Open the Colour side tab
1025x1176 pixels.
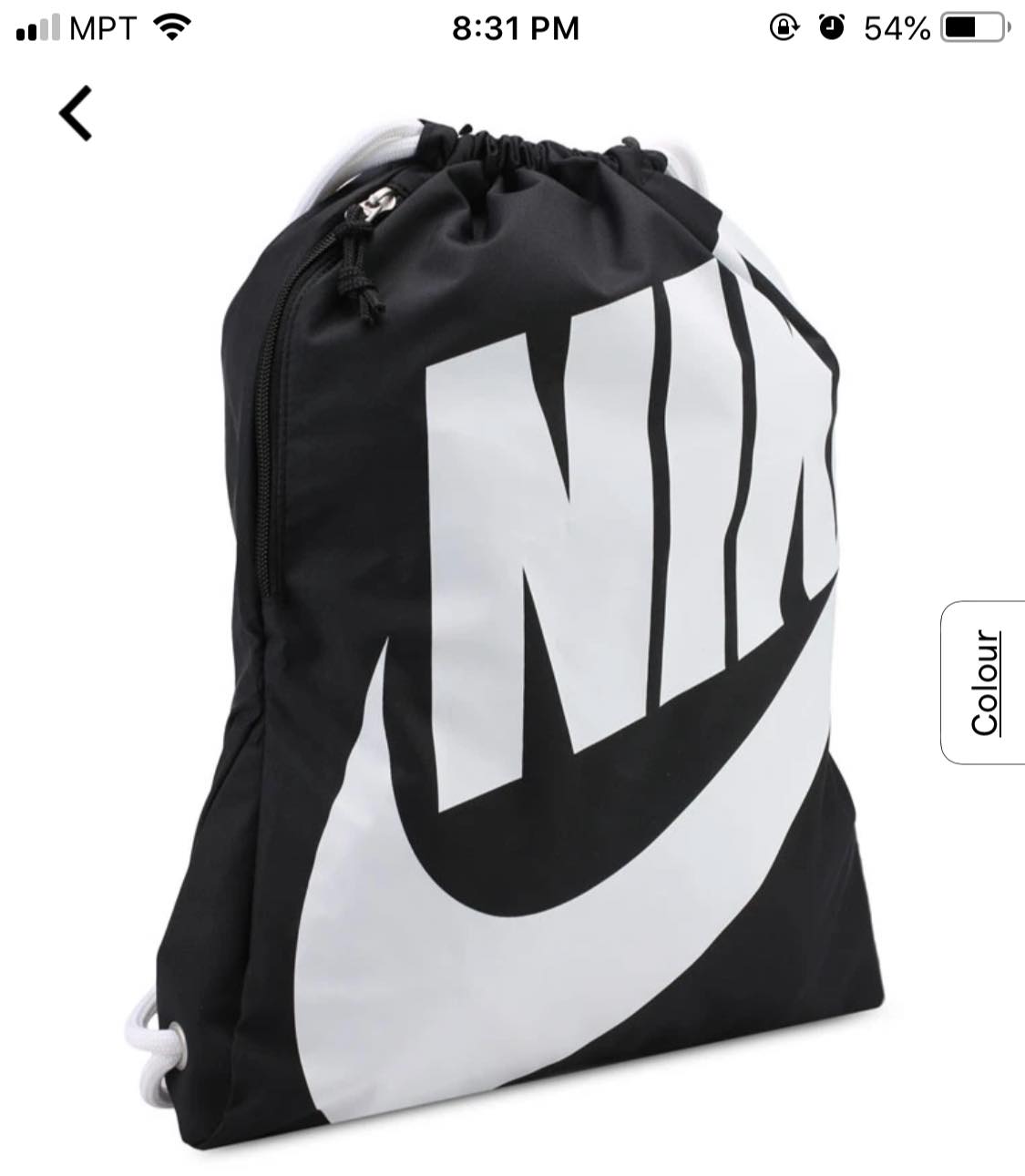click(x=983, y=682)
